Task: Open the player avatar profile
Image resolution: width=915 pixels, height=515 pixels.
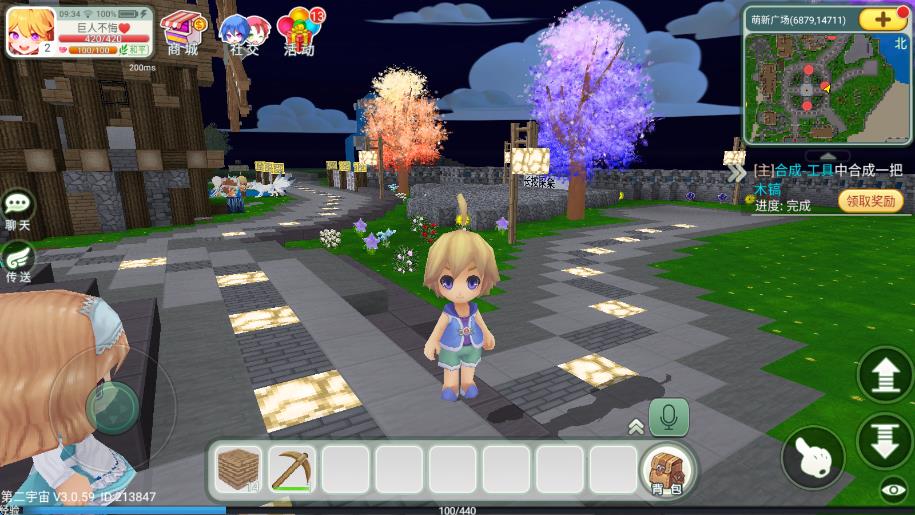Action: 30,30
